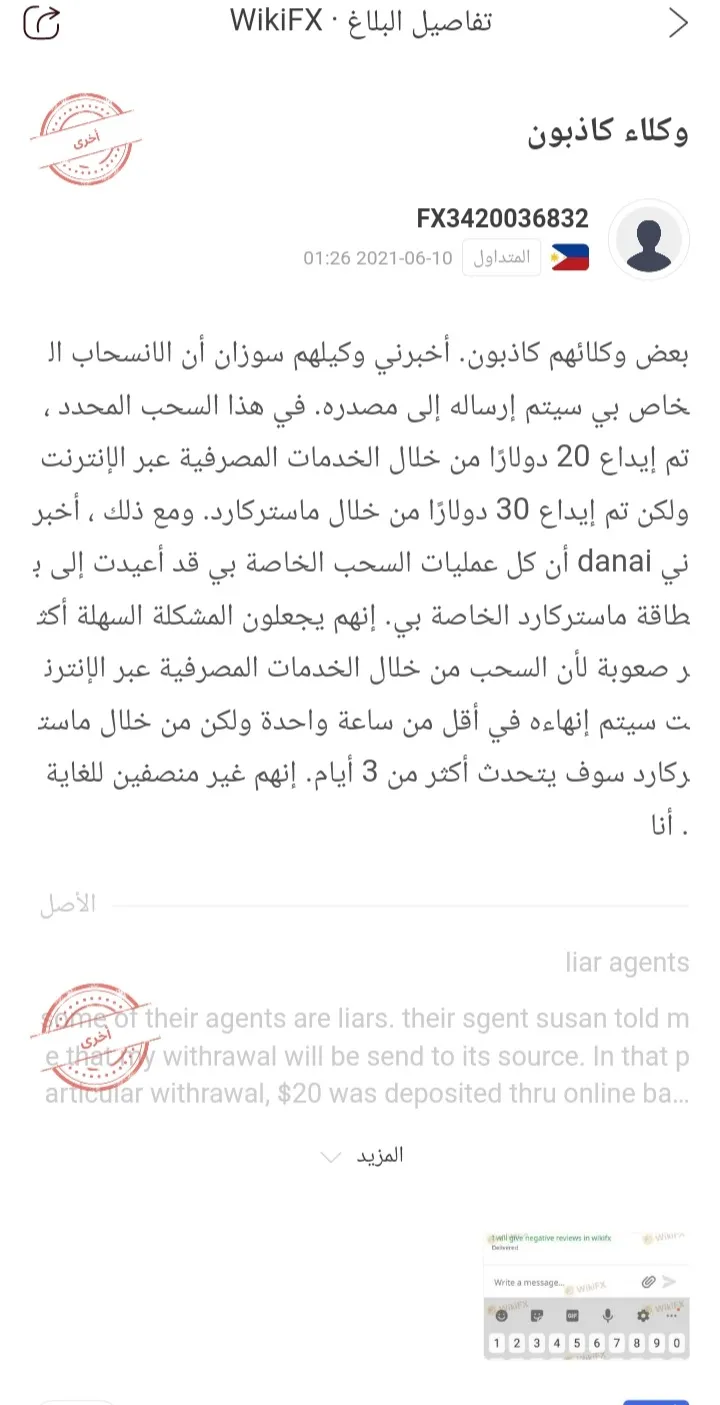Viewport: 720px width, 1405px height.
Task: Go back using the header chevron
Action: pos(678,23)
